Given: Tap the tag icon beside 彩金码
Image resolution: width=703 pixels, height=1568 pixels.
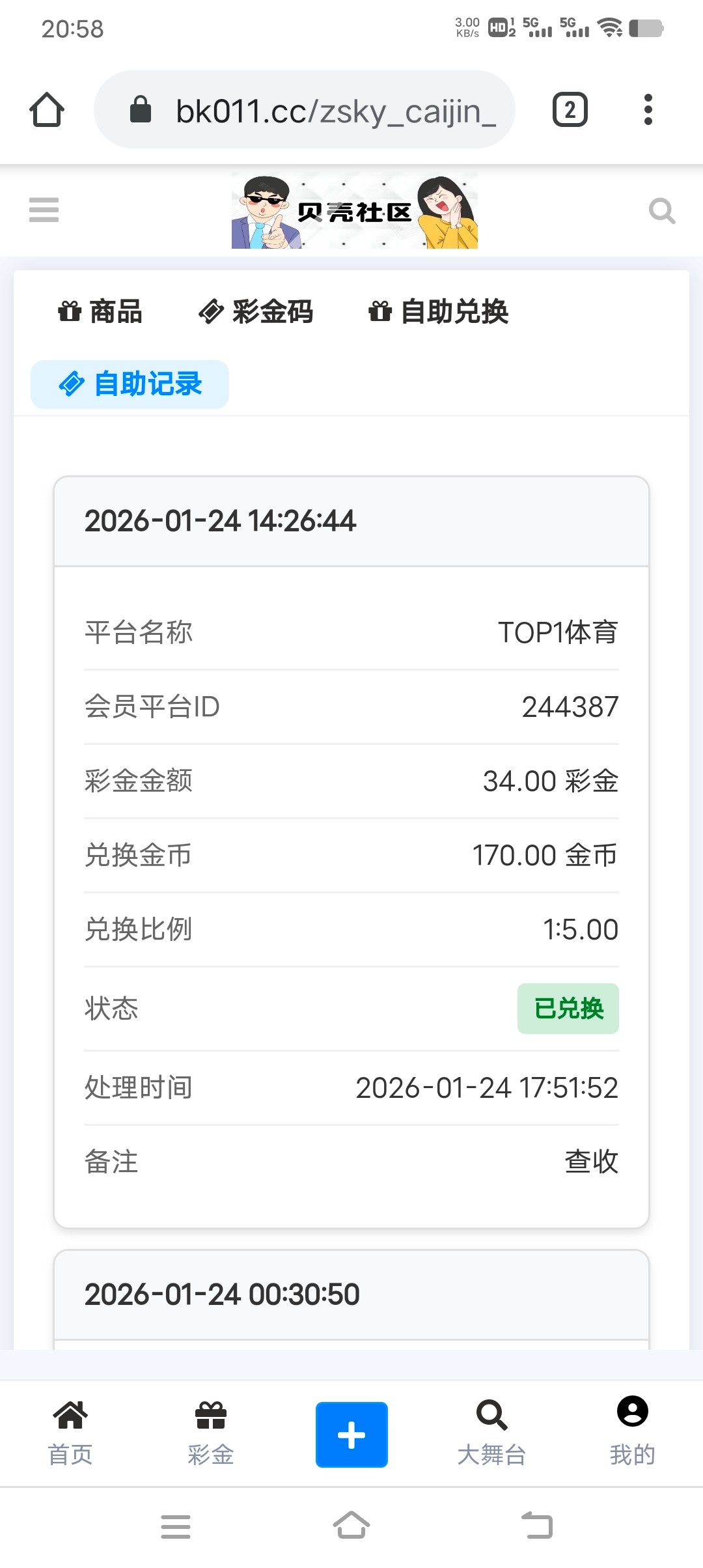Looking at the screenshot, I should click(x=212, y=311).
